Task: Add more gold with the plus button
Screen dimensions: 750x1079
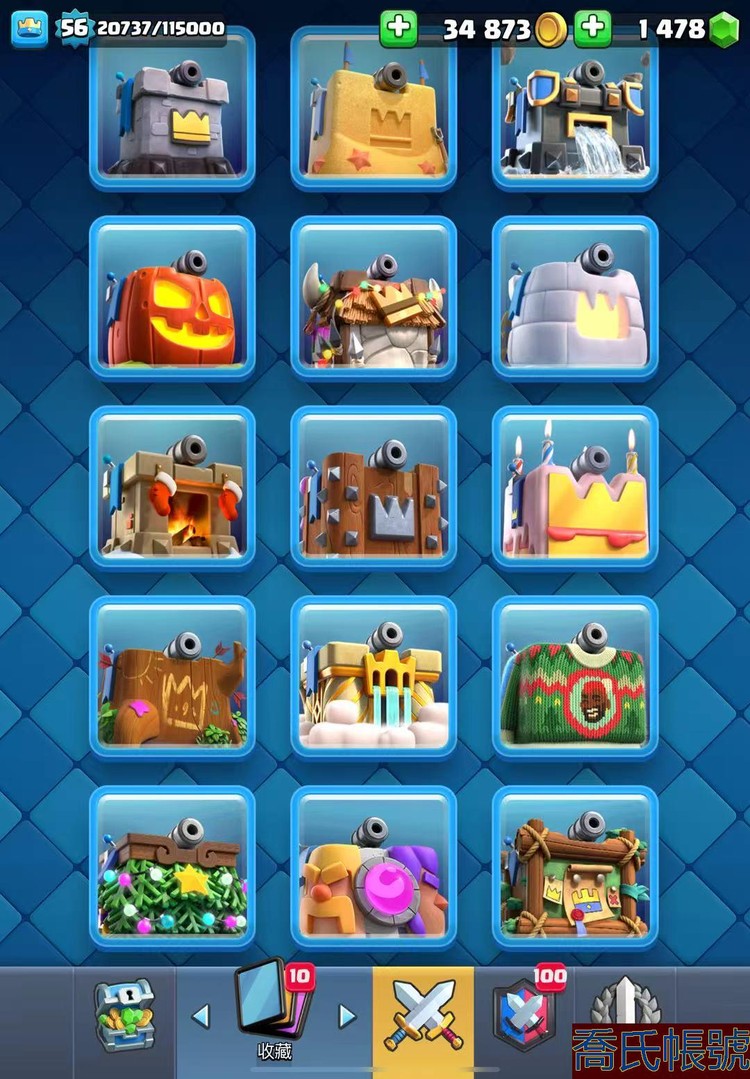Action: 398,29
